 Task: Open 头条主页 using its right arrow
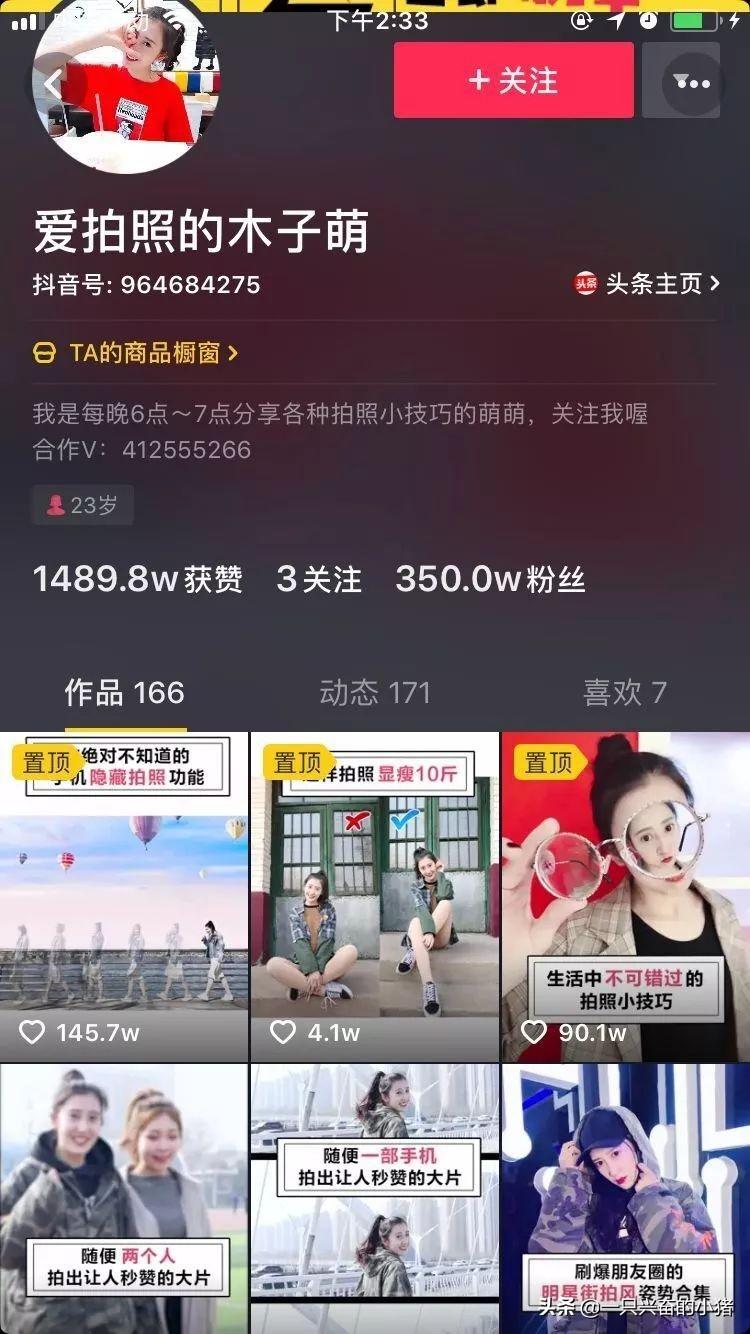click(x=716, y=283)
